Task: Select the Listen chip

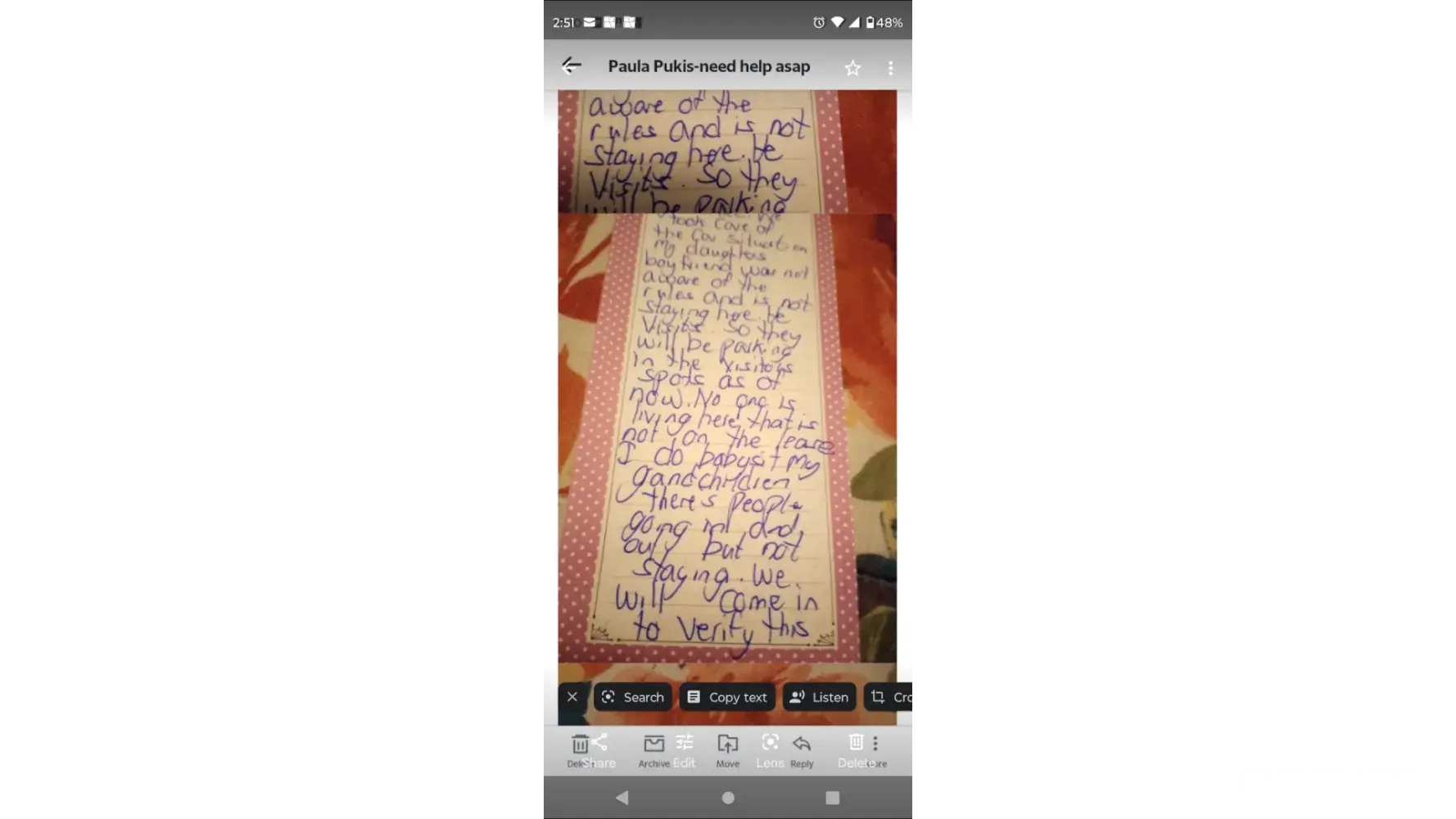Action: 820,697
